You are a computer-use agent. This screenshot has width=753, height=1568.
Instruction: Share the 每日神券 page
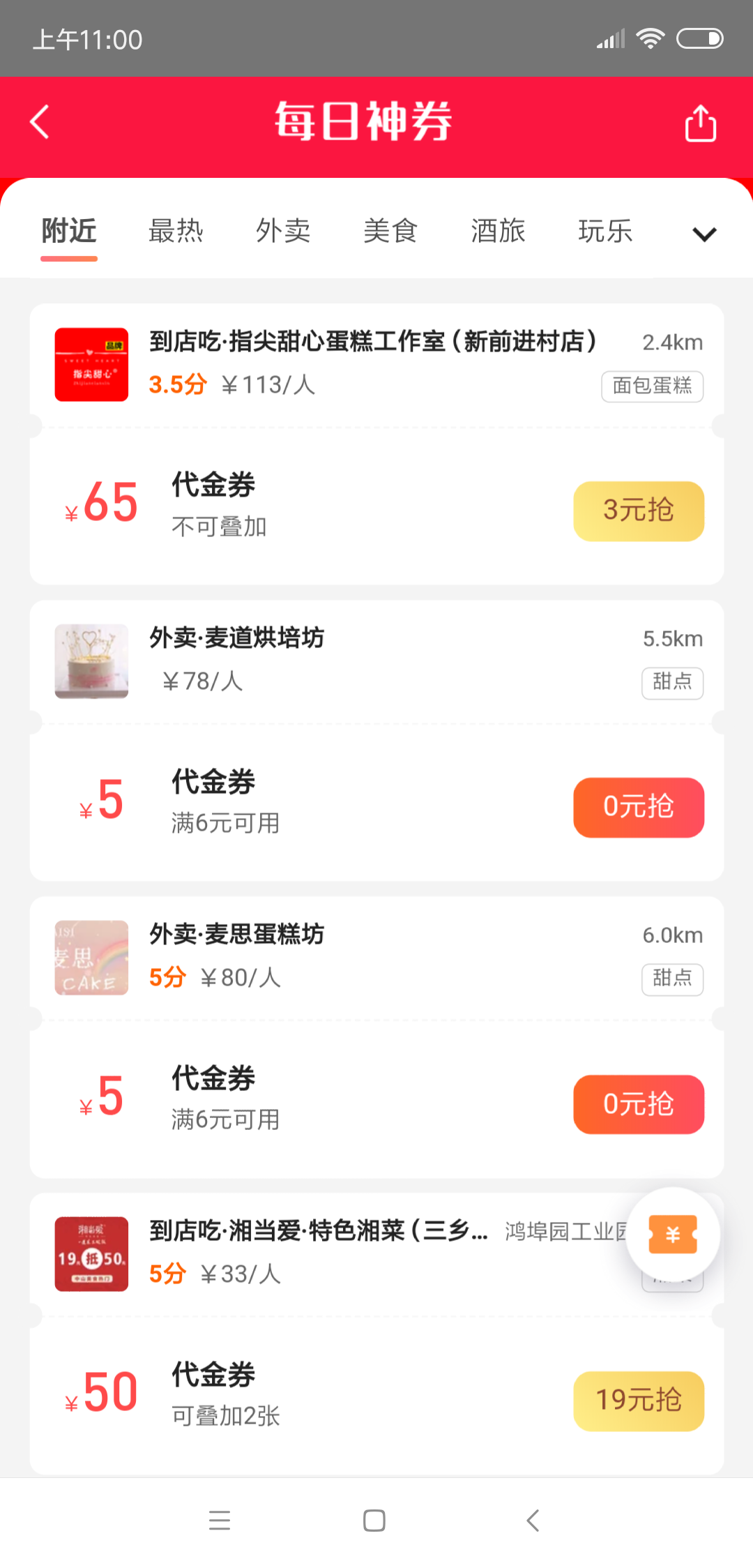pos(700,123)
